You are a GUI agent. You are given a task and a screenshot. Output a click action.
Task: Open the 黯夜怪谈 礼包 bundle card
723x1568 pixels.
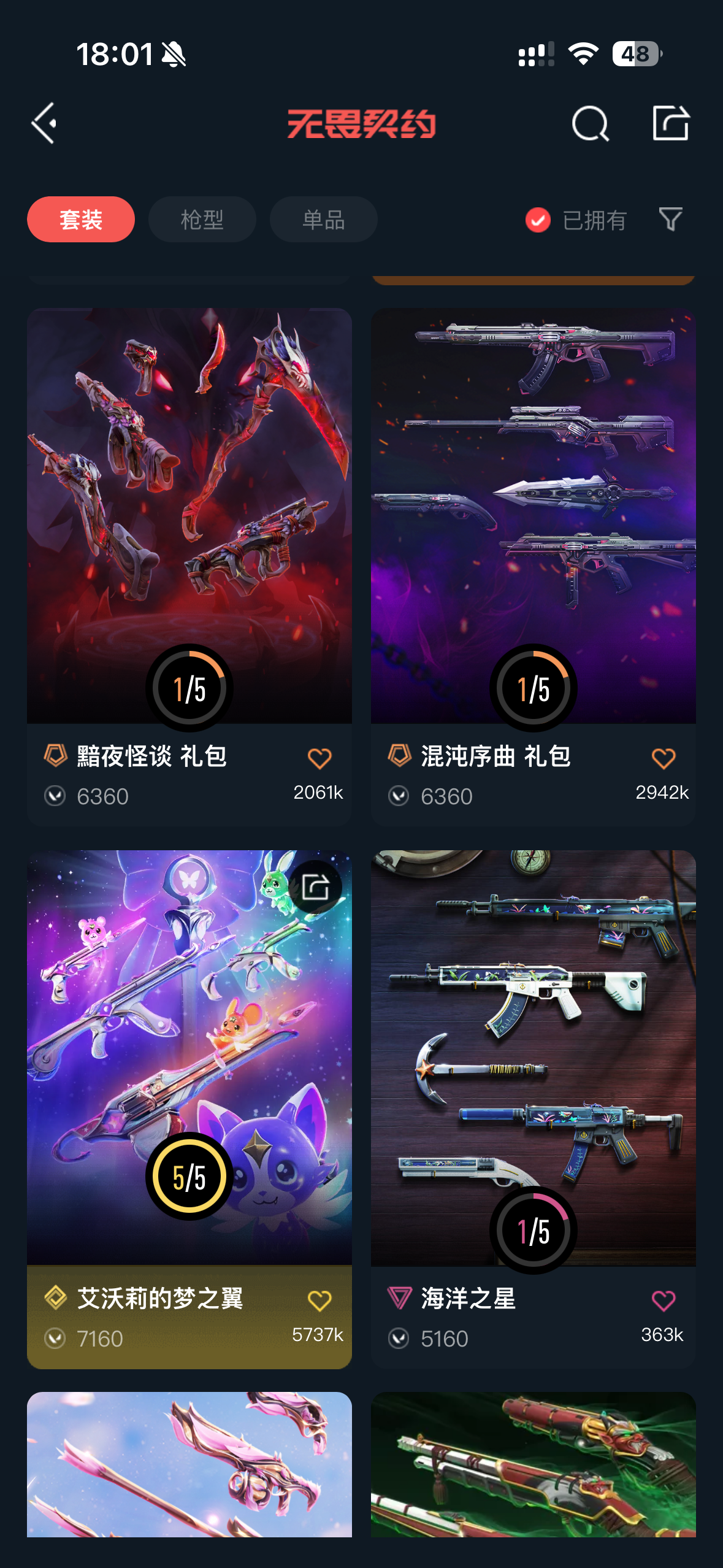(x=189, y=567)
